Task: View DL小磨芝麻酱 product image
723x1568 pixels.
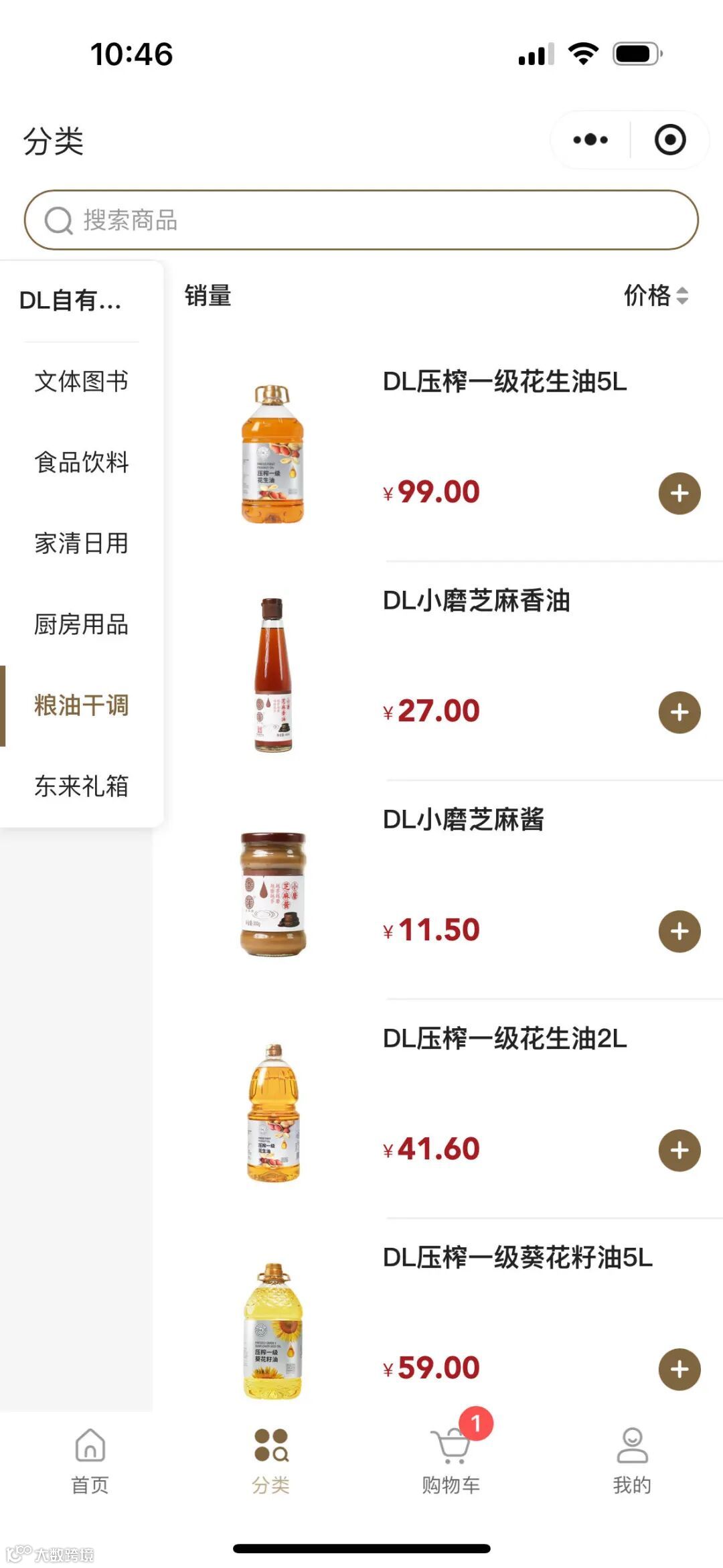Action: (272, 894)
